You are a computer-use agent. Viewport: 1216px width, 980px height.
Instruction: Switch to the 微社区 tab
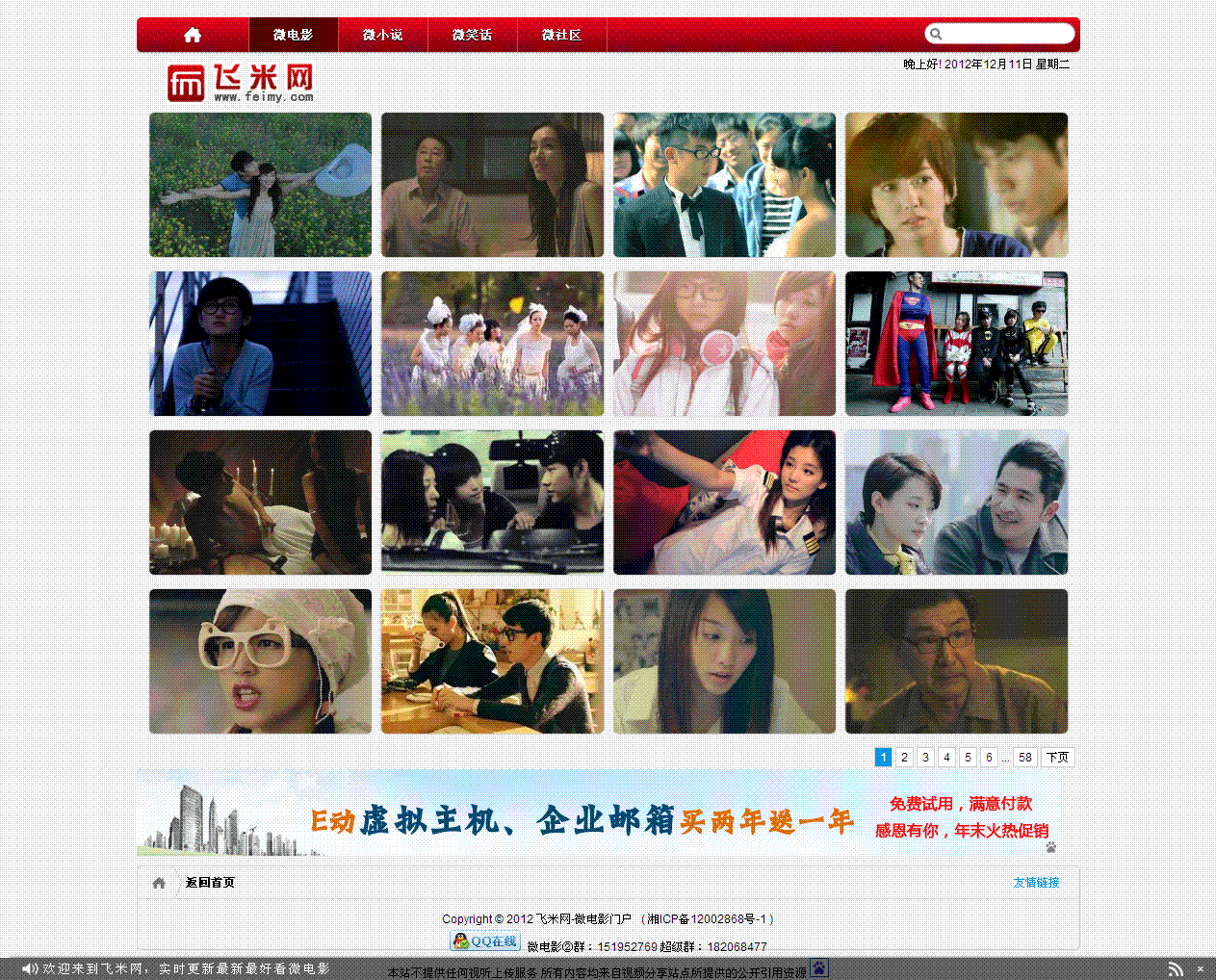[561, 35]
